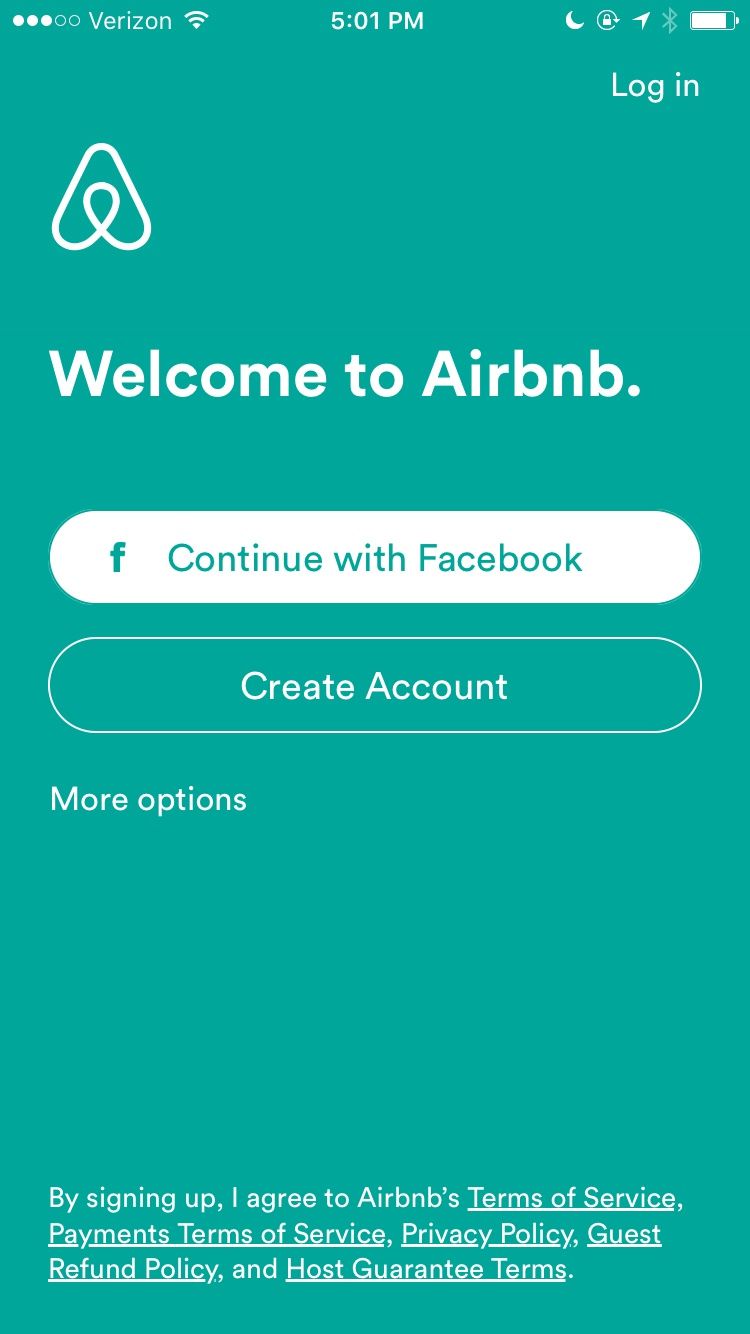The width and height of the screenshot is (750, 1334).
Task: Tap Log in at the top
Action: pos(655,86)
